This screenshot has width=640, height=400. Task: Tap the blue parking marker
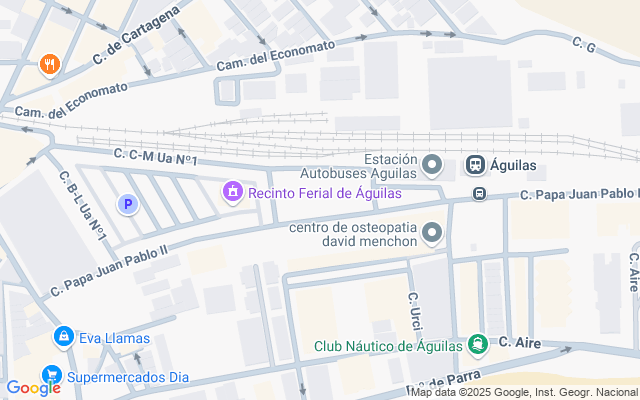[127, 204]
